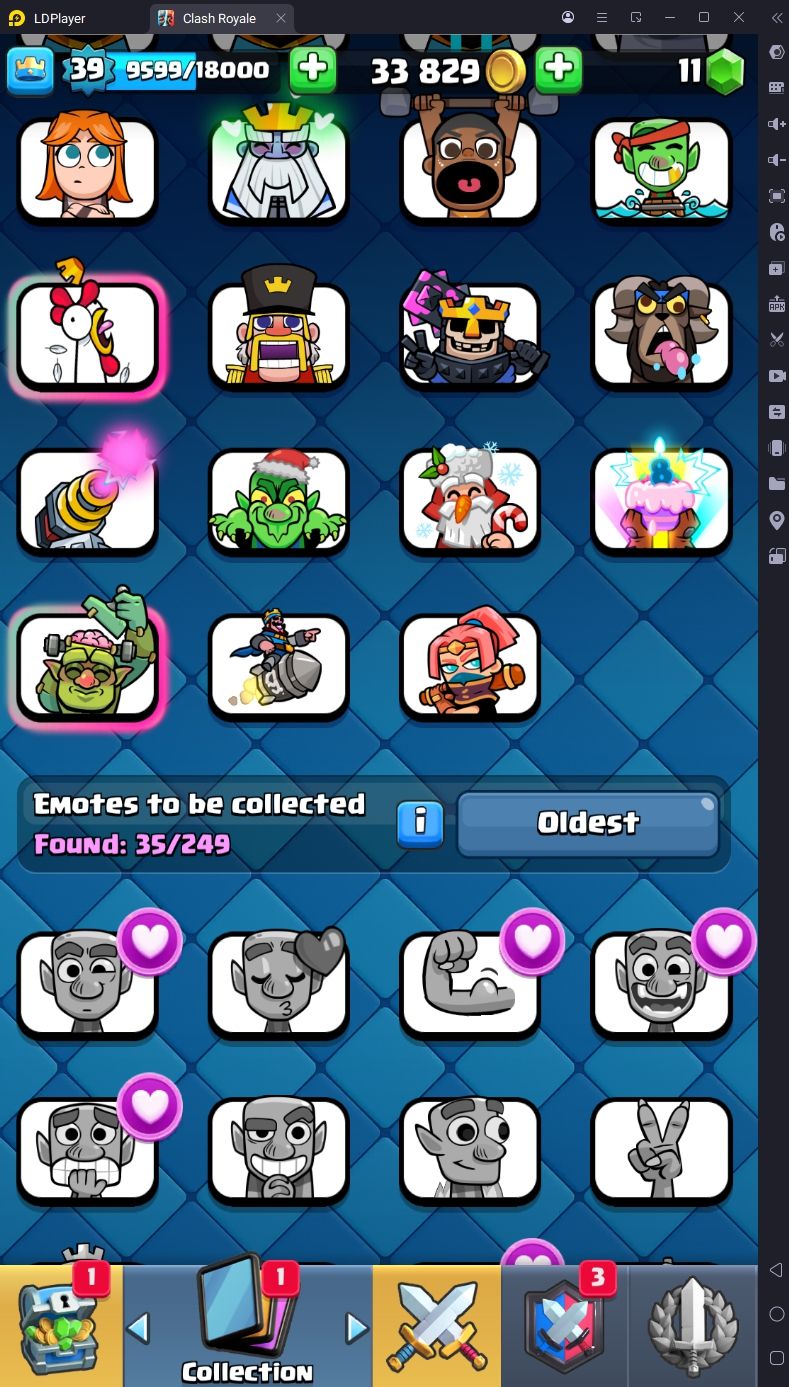Tap the right arrow beside Collection
The image size is (789, 1387).
(x=356, y=1328)
